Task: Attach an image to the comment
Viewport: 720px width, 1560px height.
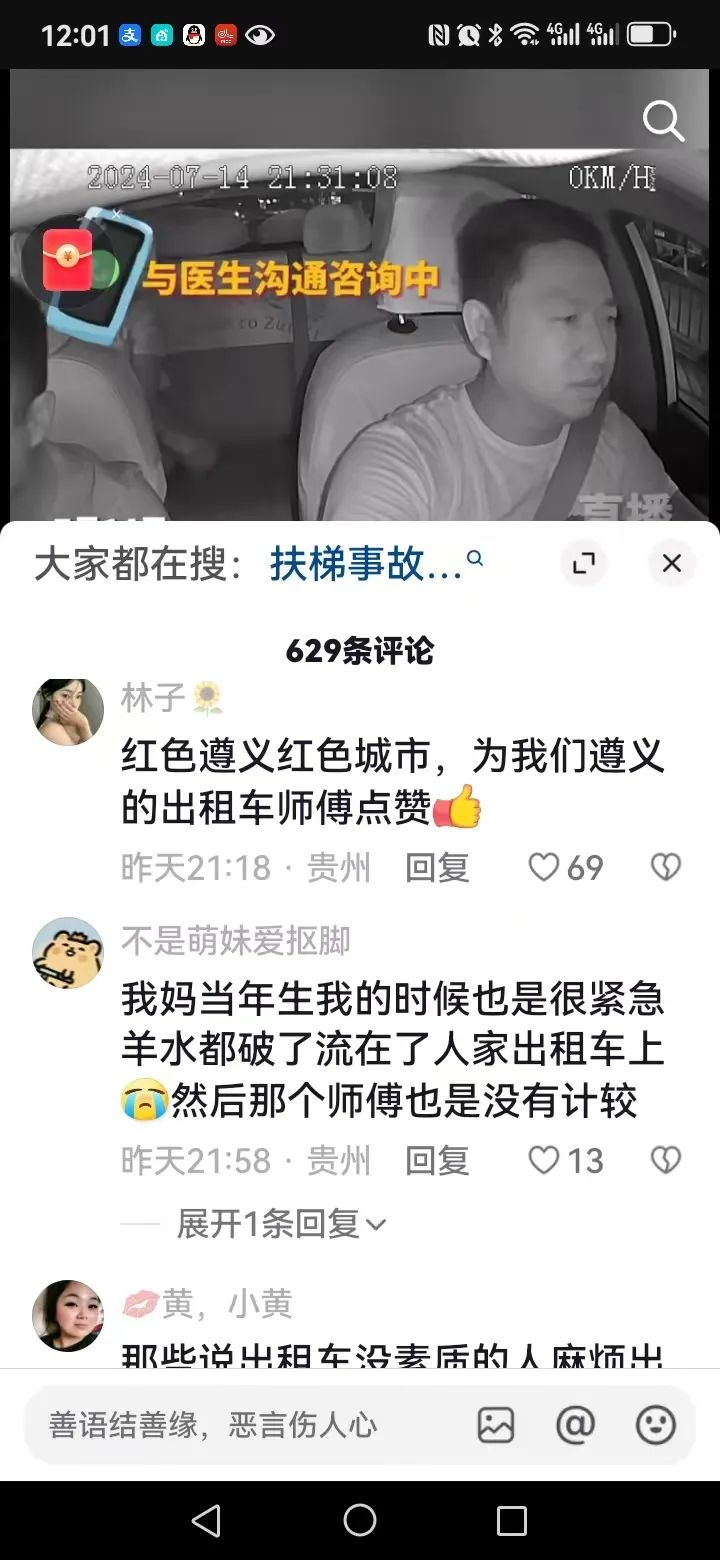Action: [x=496, y=1425]
